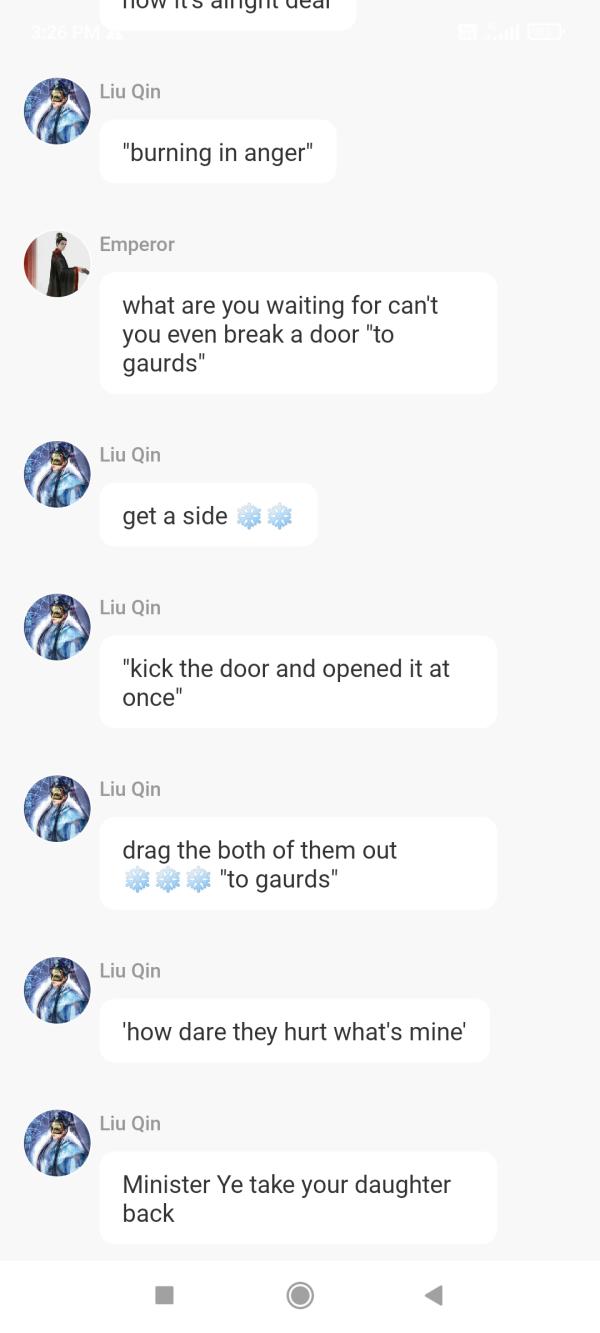Open the Emperor's profile picture
Screen dimensions: 600x1333
[57, 264]
